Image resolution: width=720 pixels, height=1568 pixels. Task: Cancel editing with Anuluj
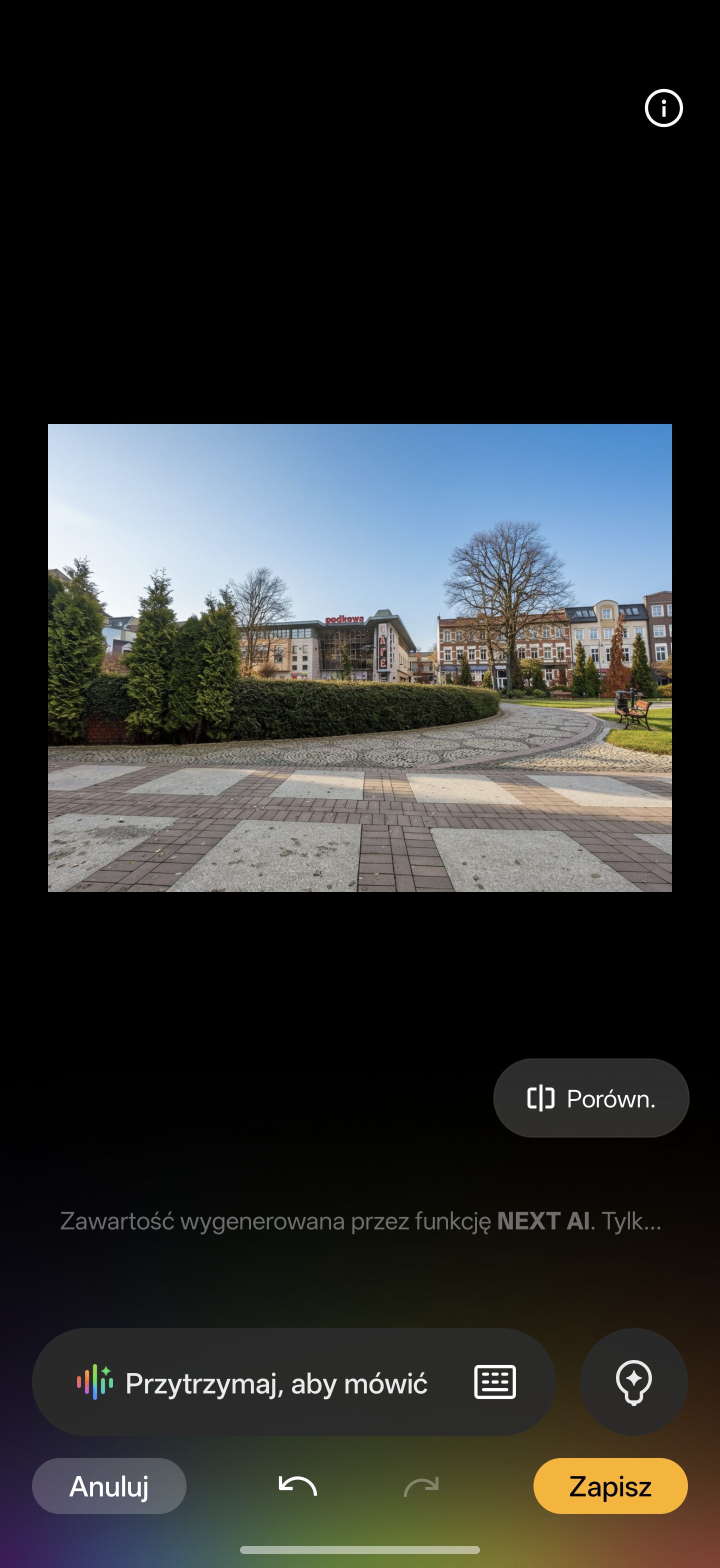point(109,1486)
